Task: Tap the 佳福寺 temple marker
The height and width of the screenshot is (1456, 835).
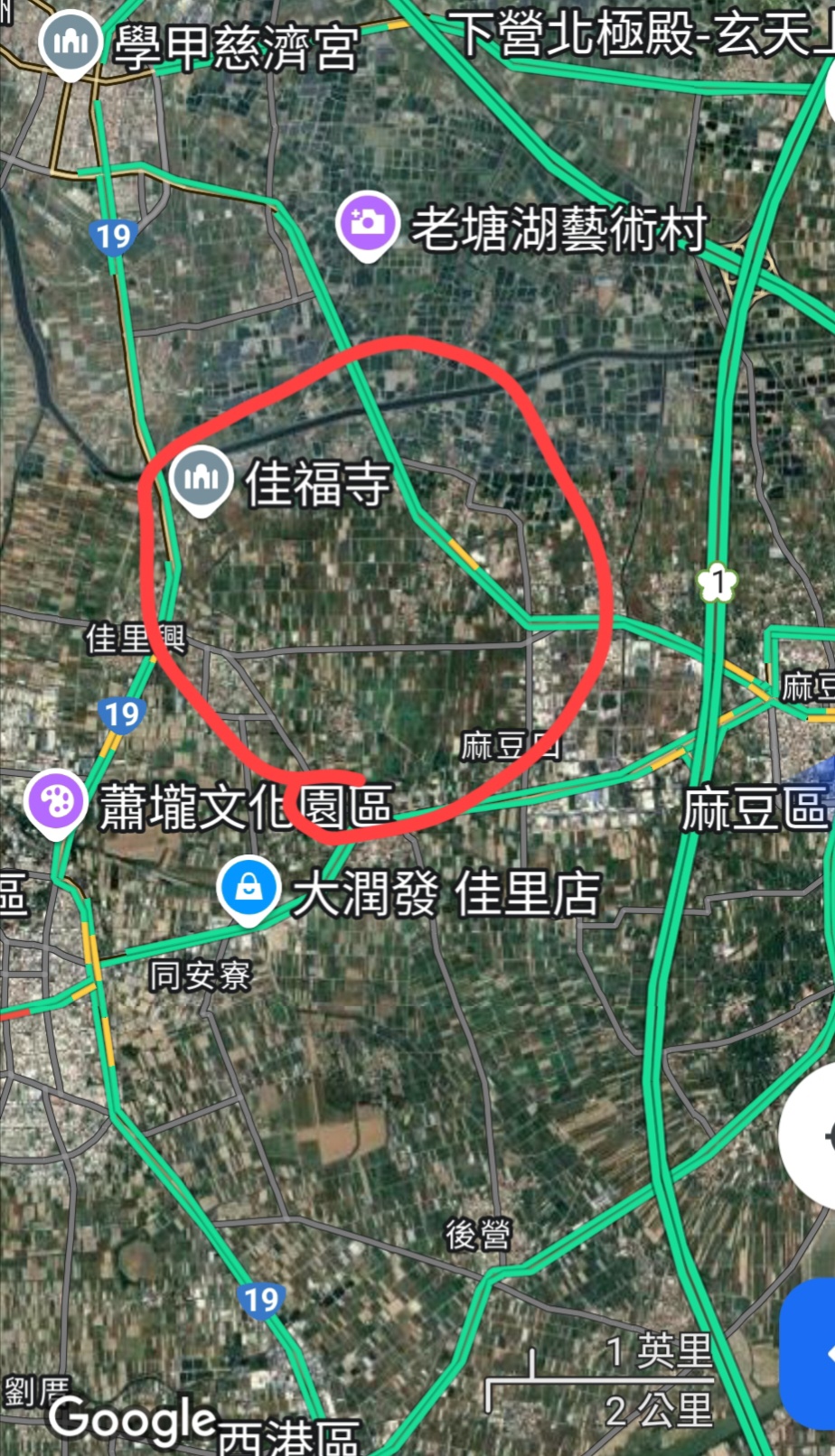Action: [x=202, y=477]
